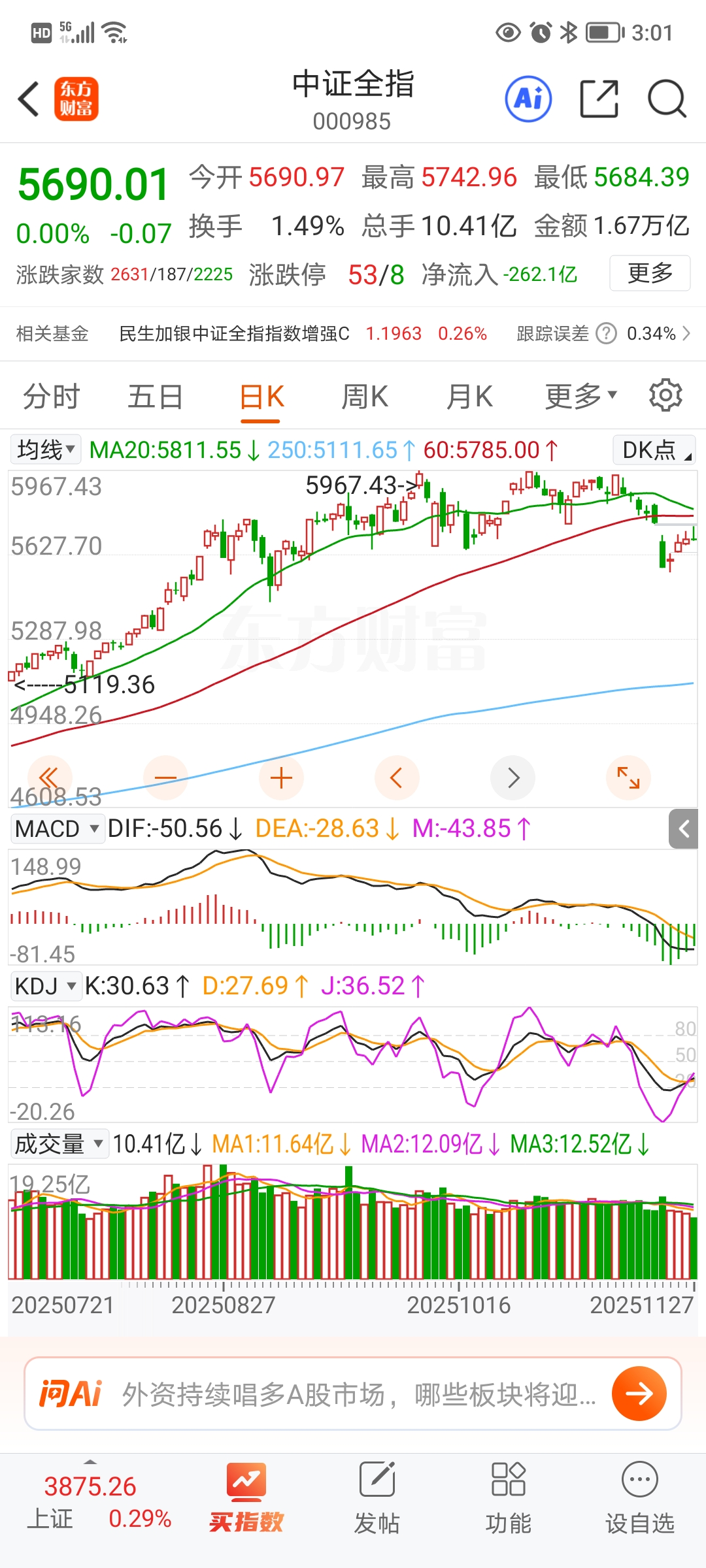Viewport: 706px width, 1568px height.
Task: Tap 更多 to show more quote data
Action: coord(649,273)
